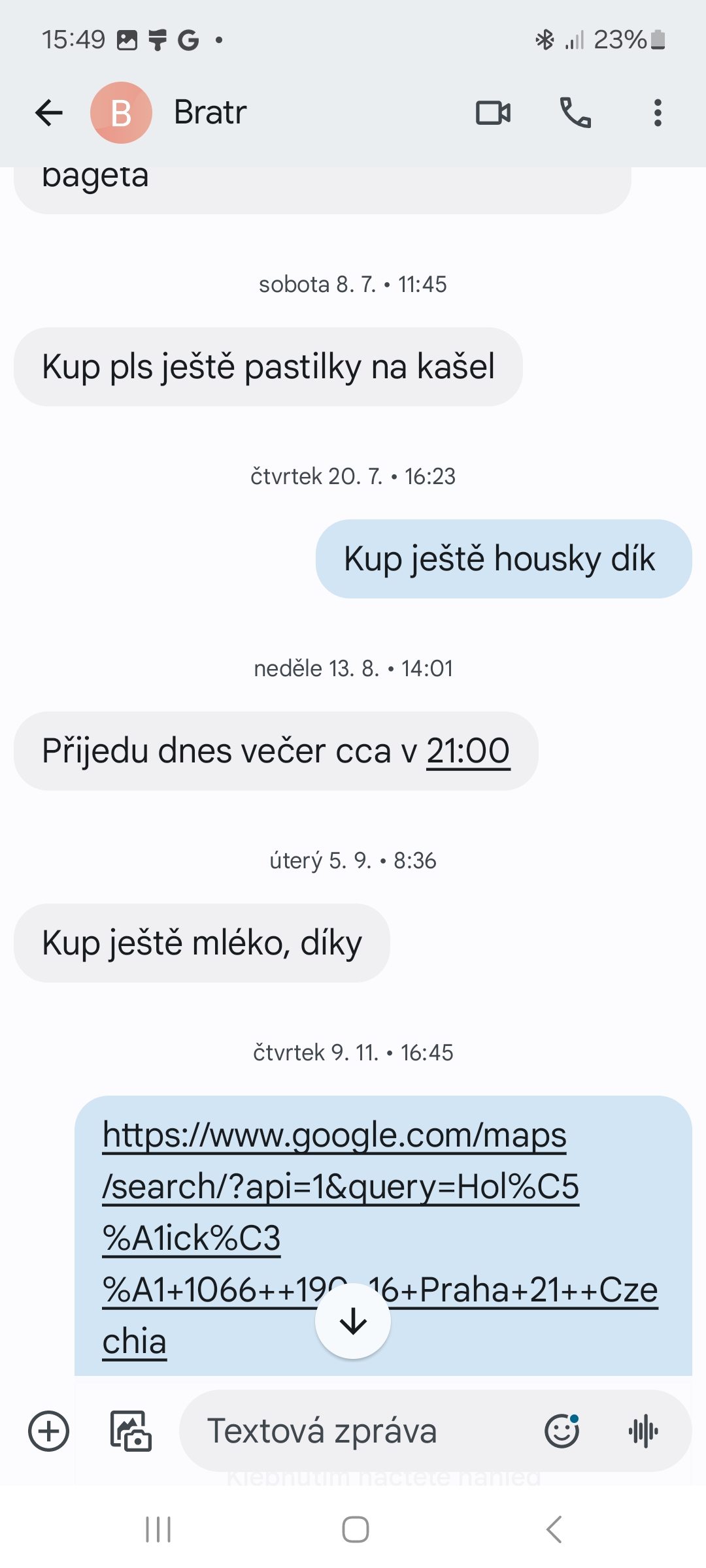
Task: Open the emoji picker
Action: (562, 1431)
